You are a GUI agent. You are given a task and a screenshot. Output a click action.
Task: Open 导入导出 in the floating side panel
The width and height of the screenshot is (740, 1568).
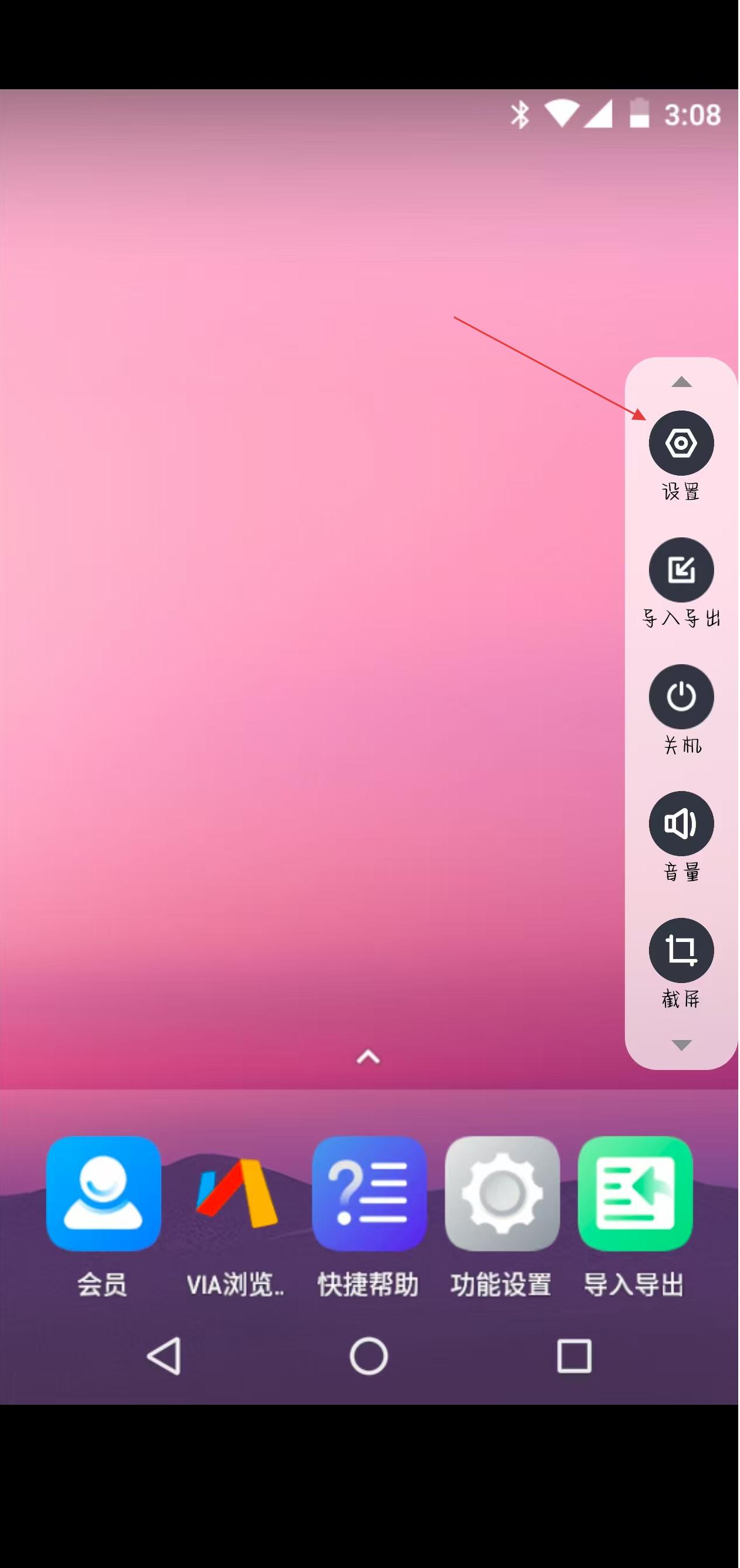[x=681, y=570]
